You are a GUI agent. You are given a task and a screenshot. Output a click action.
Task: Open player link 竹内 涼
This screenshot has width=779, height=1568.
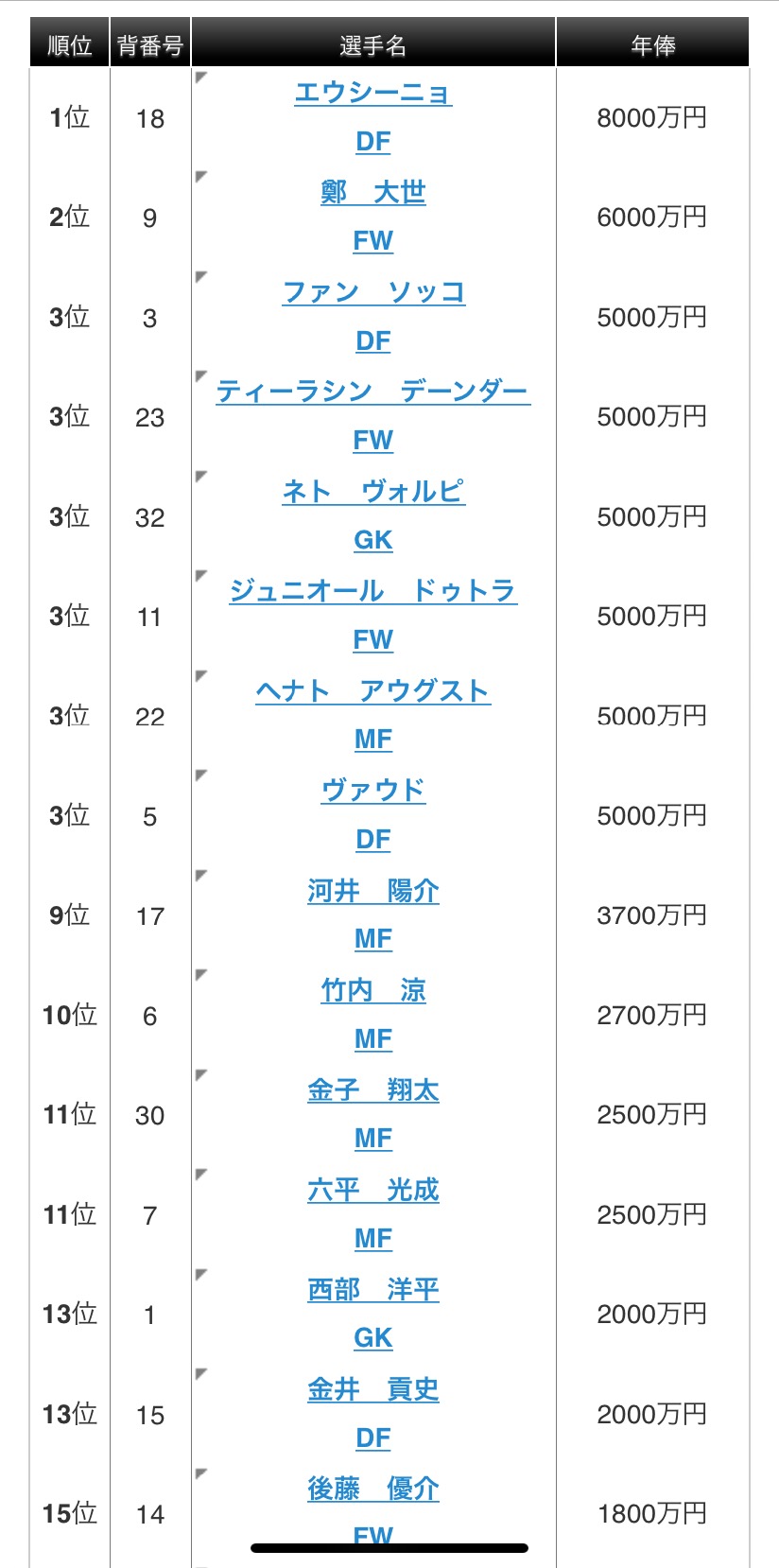click(372, 990)
